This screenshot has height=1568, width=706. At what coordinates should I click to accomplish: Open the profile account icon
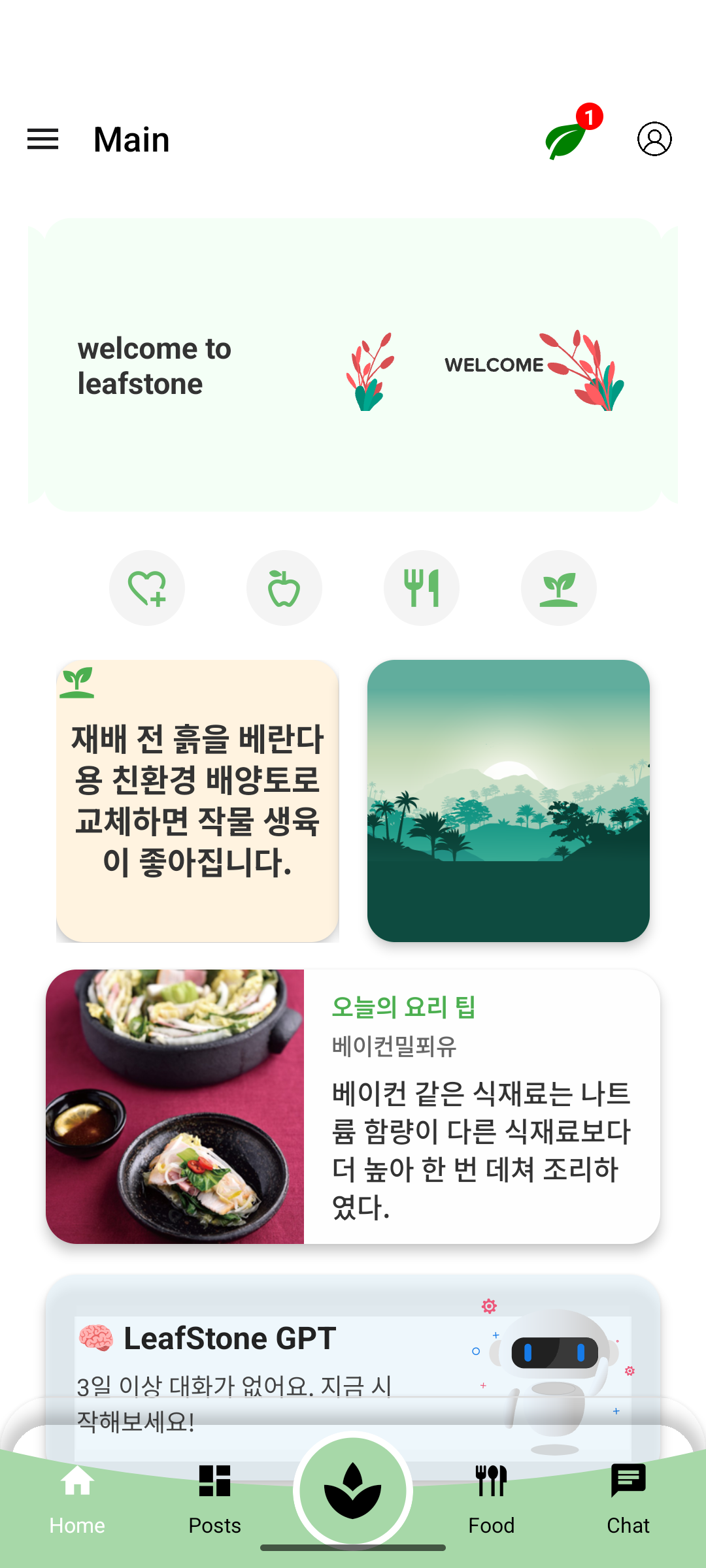click(x=655, y=139)
